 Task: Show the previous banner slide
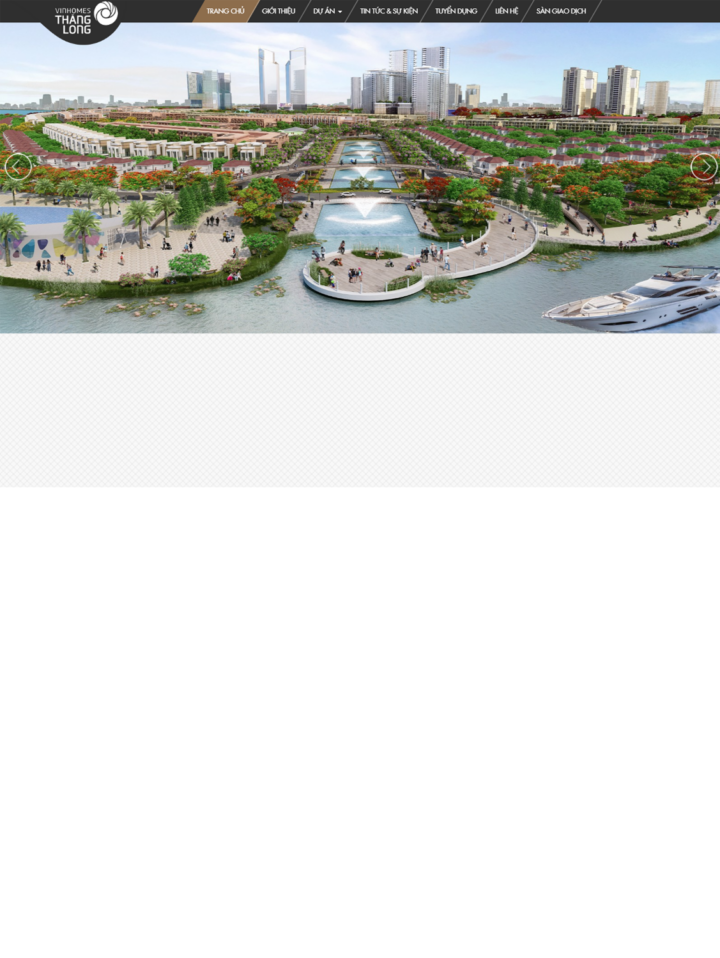tap(18, 167)
